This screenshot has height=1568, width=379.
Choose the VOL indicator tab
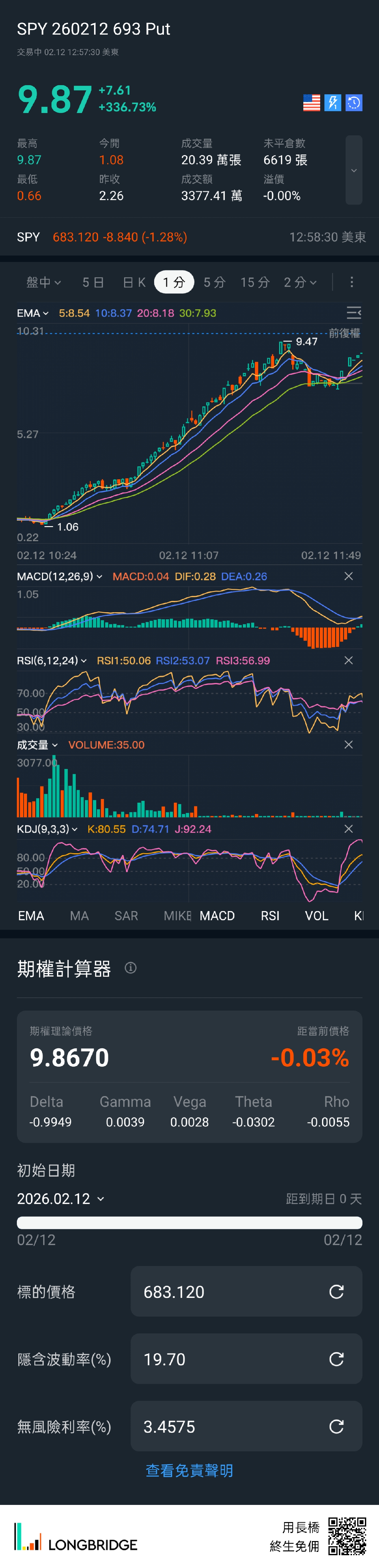click(x=316, y=916)
